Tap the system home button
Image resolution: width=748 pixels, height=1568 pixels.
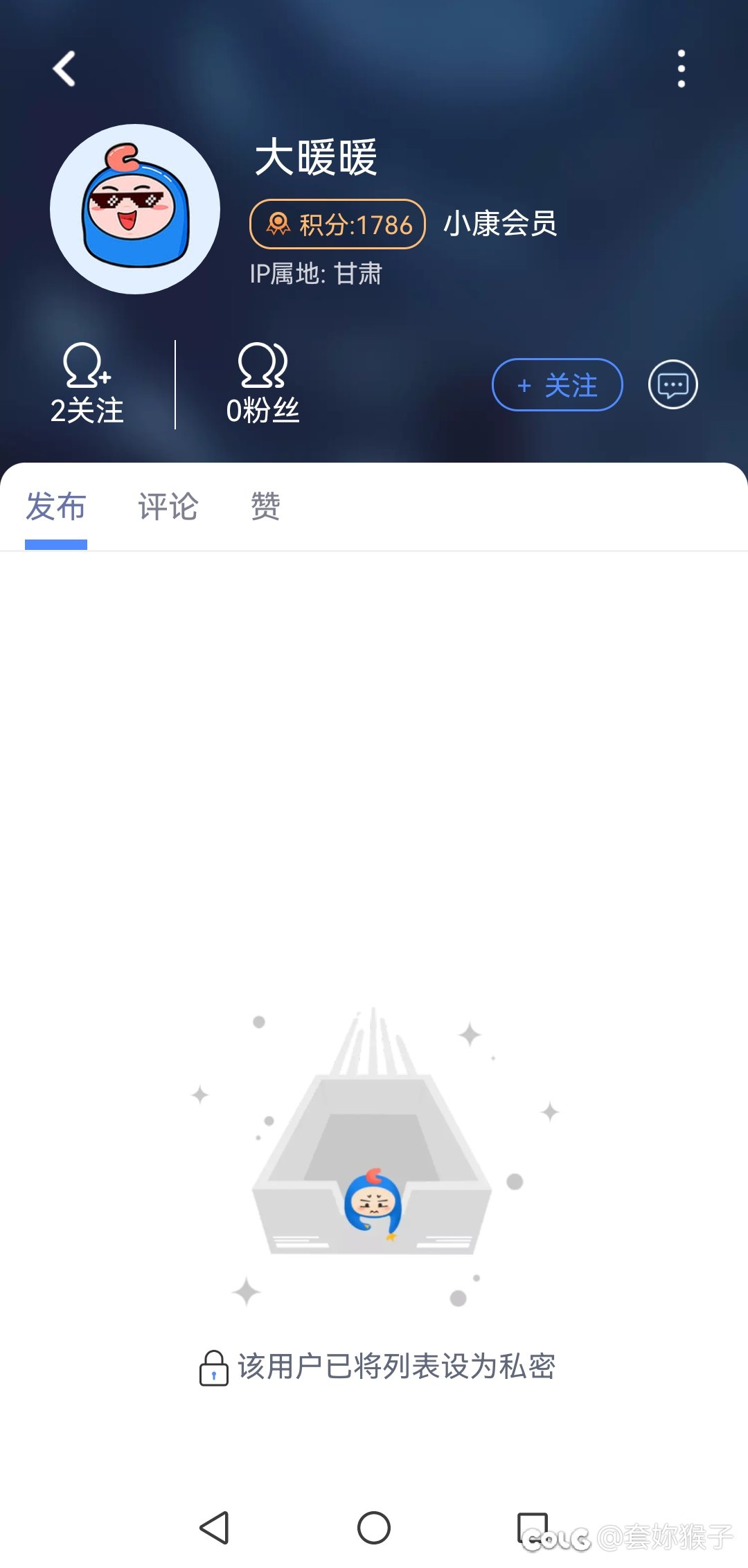pos(374,1527)
